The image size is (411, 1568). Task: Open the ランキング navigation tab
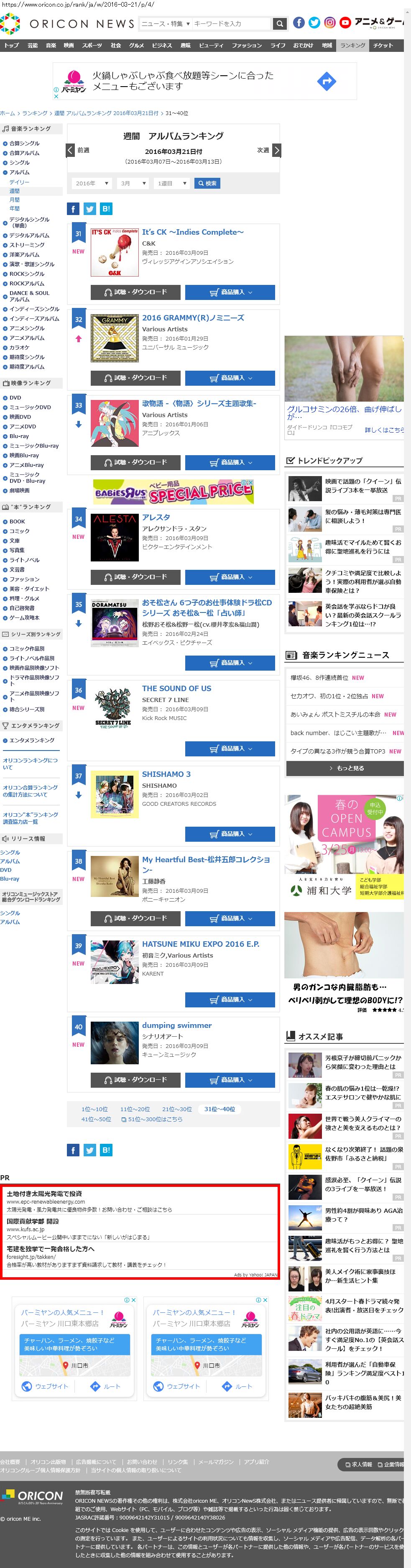[352, 46]
